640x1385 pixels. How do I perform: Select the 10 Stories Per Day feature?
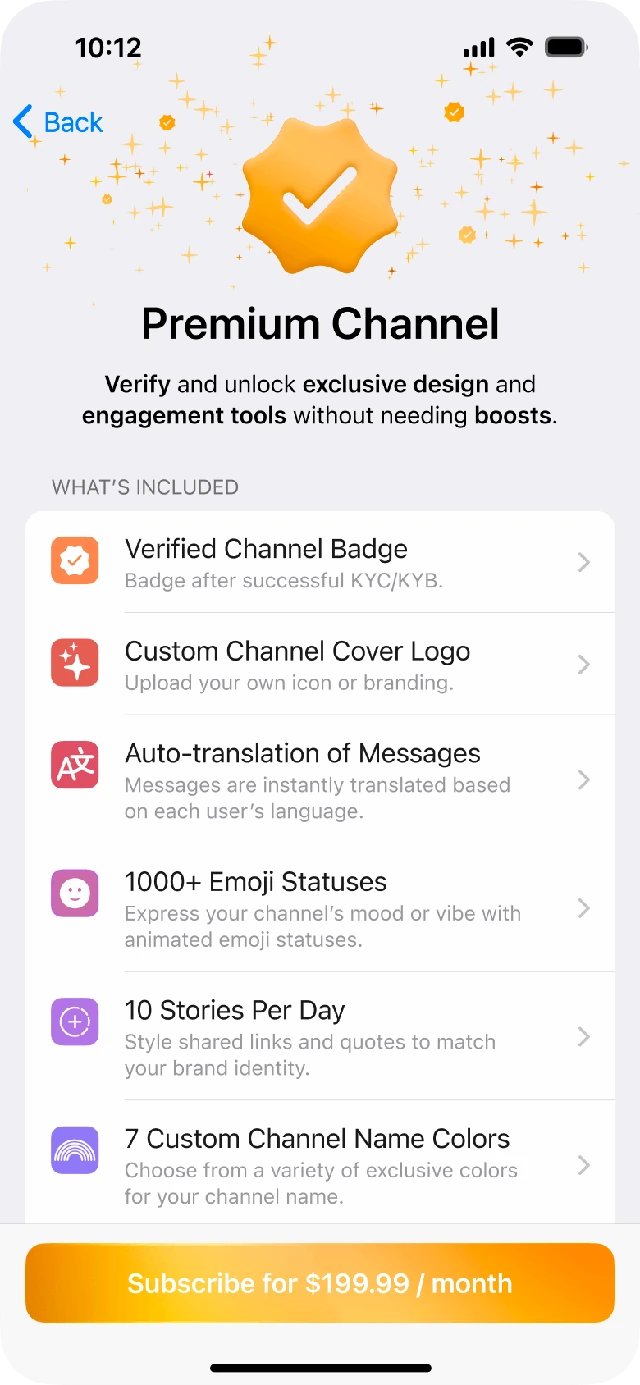click(320, 1036)
